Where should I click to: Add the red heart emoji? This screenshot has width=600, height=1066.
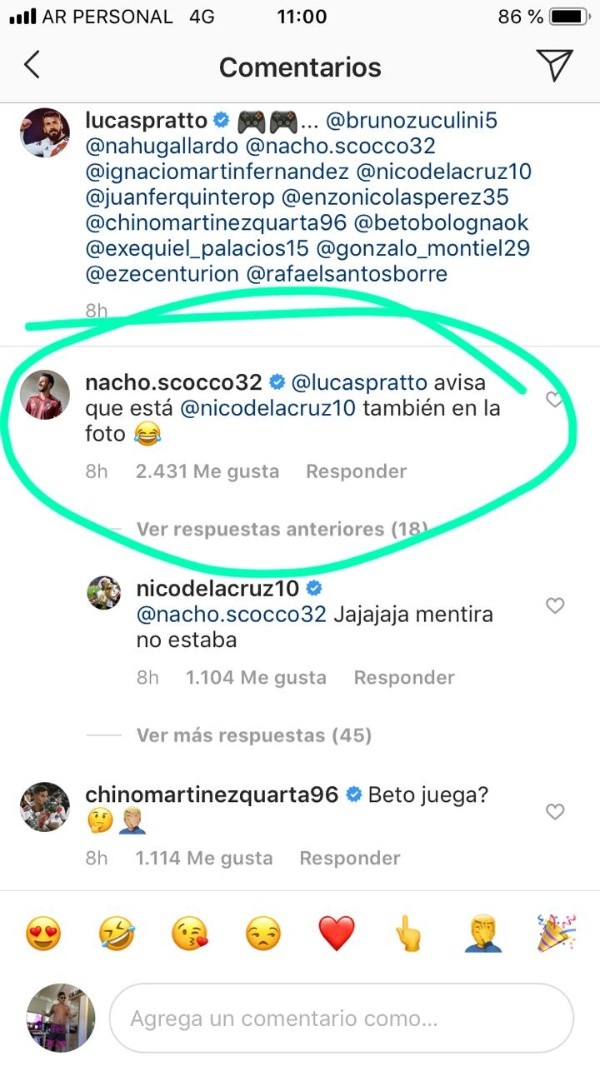click(336, 934)
